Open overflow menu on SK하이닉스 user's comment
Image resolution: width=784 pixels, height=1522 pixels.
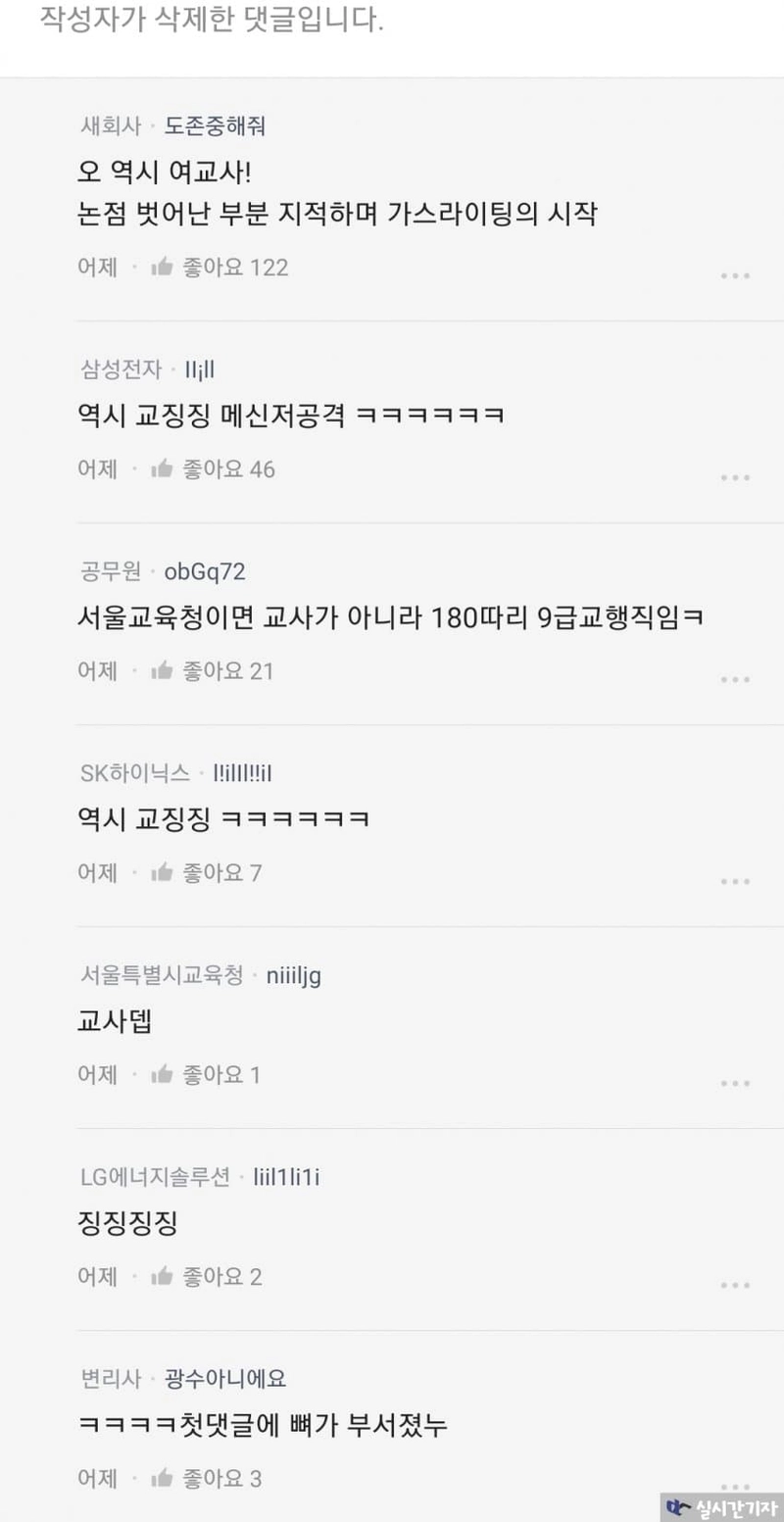(735, 882)
